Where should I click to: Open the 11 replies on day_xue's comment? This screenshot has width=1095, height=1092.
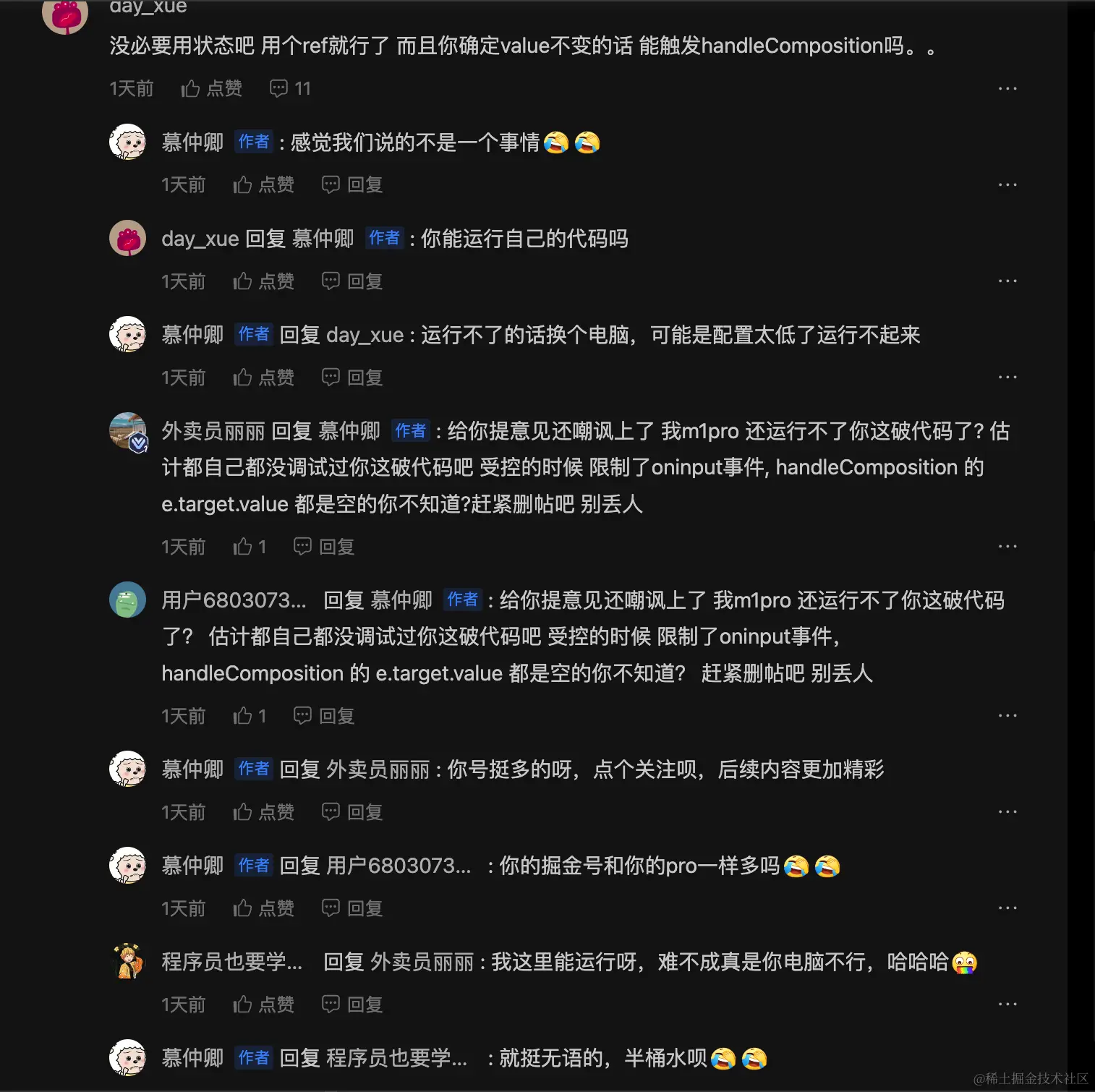[x=290, y=89]
